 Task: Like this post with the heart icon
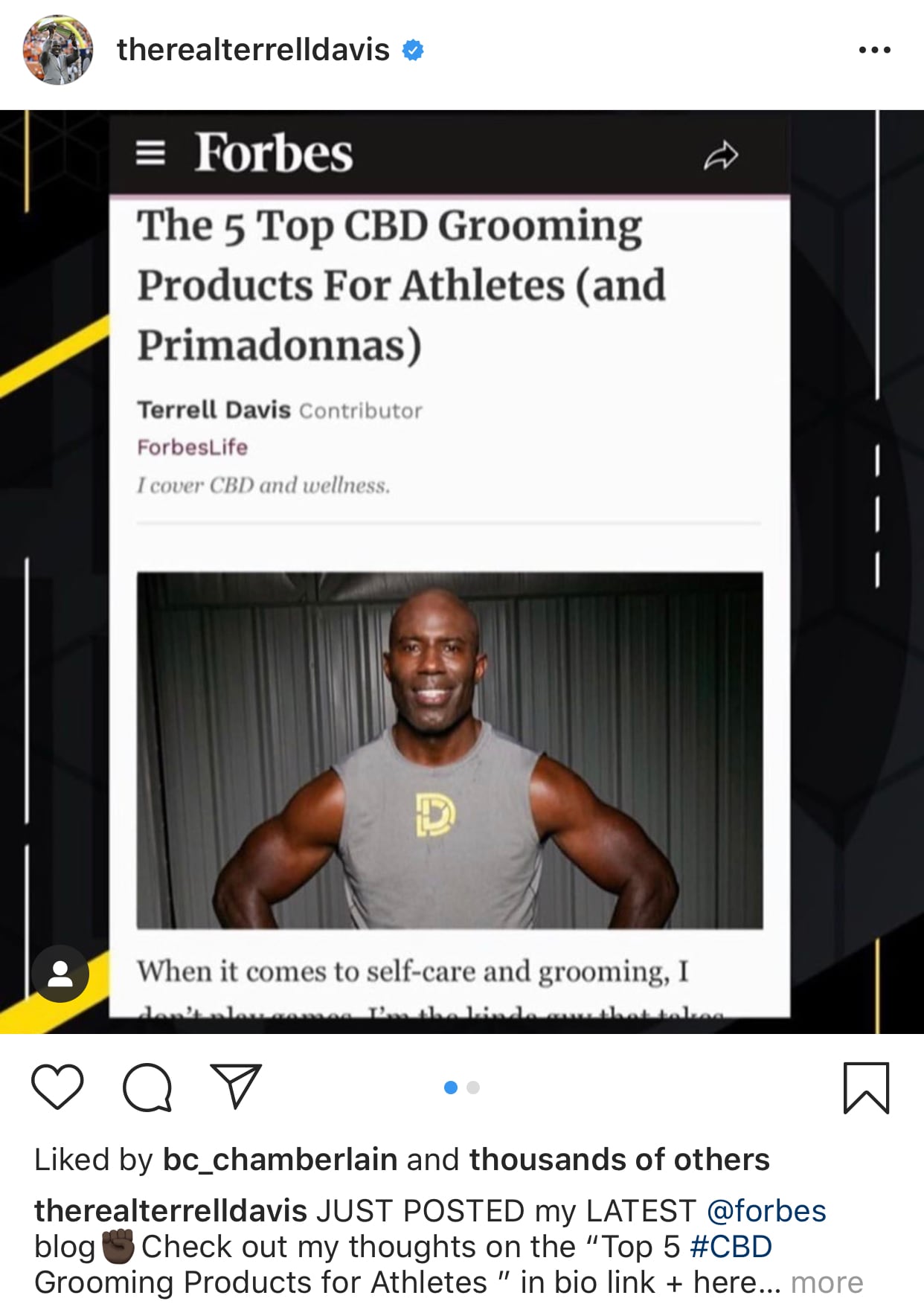[x=57, y=1087]
